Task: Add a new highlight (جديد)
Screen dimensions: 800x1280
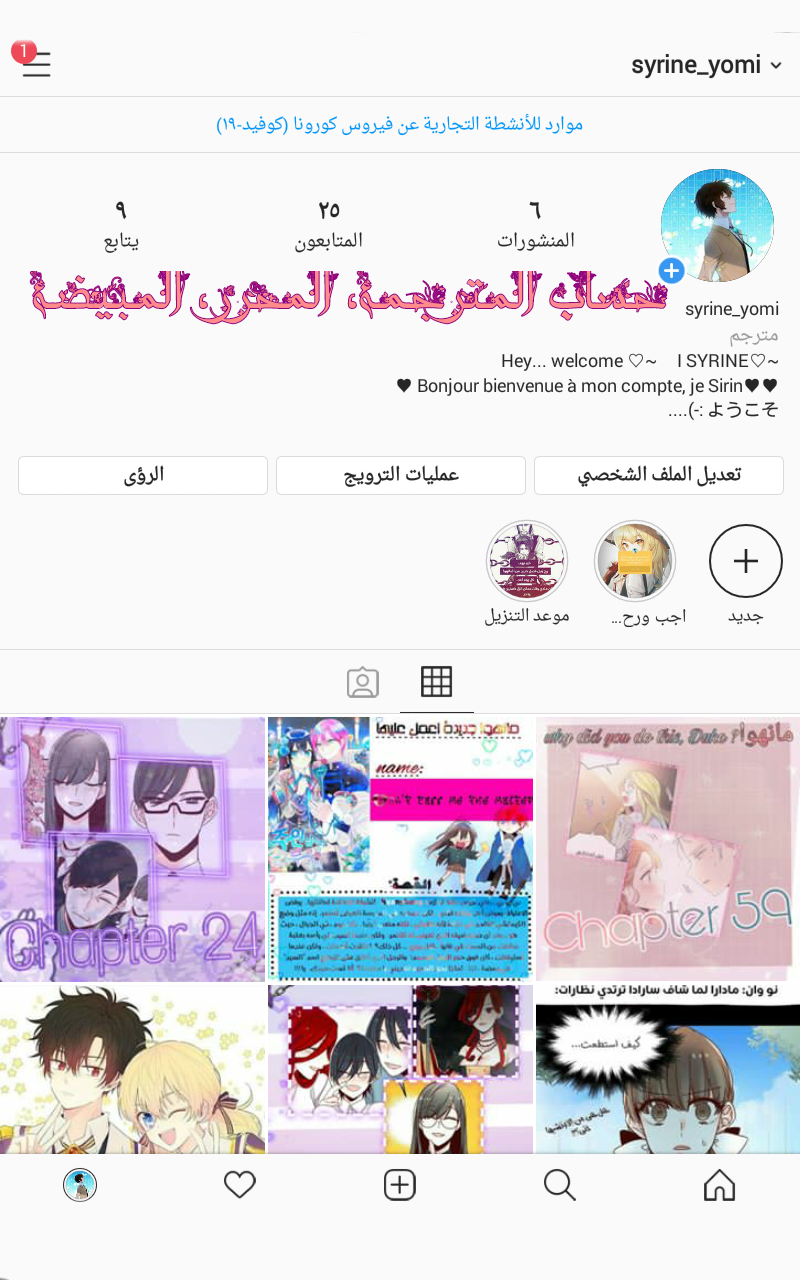Action: point(745,562)
